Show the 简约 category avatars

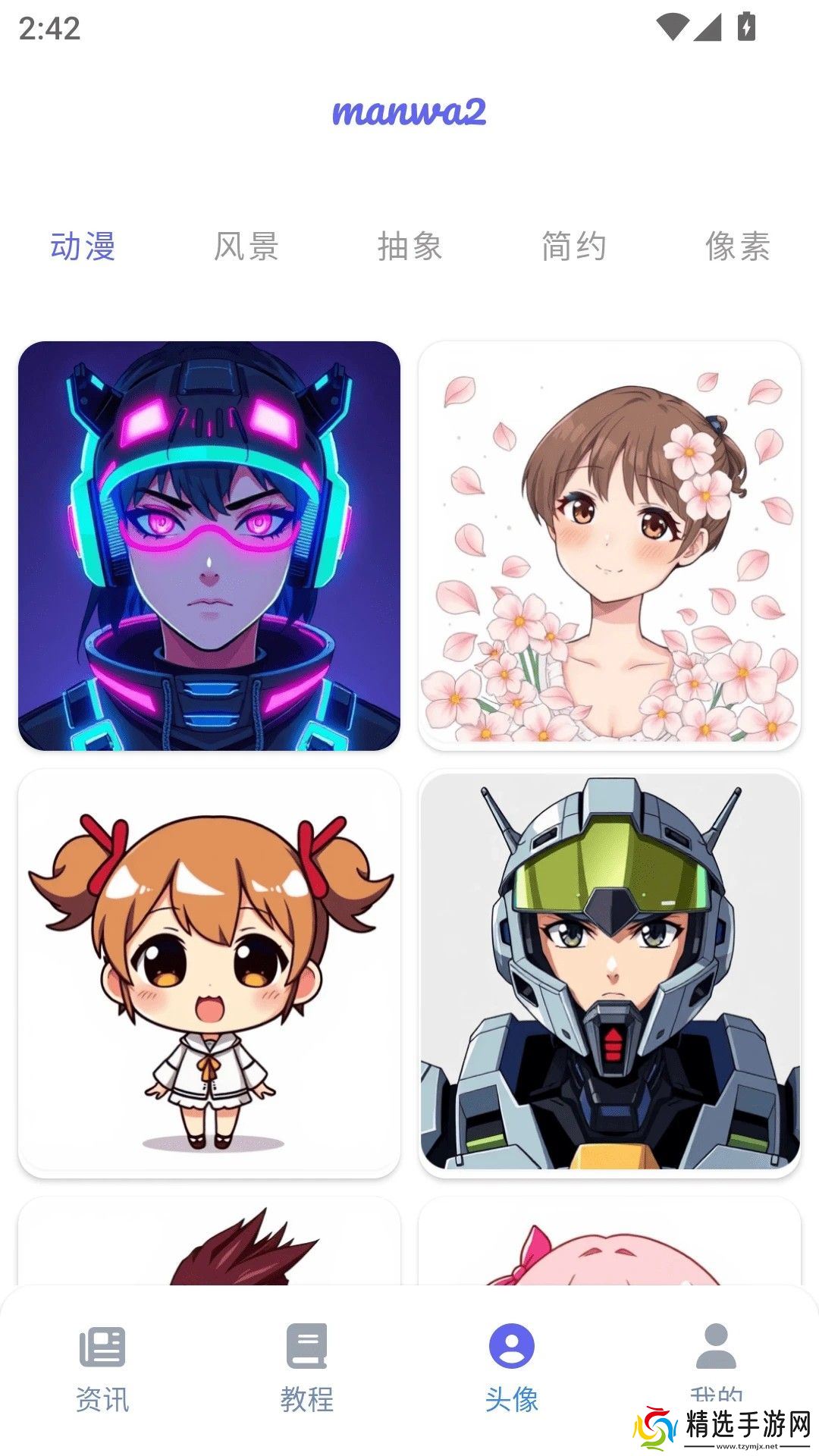[574, 246]
